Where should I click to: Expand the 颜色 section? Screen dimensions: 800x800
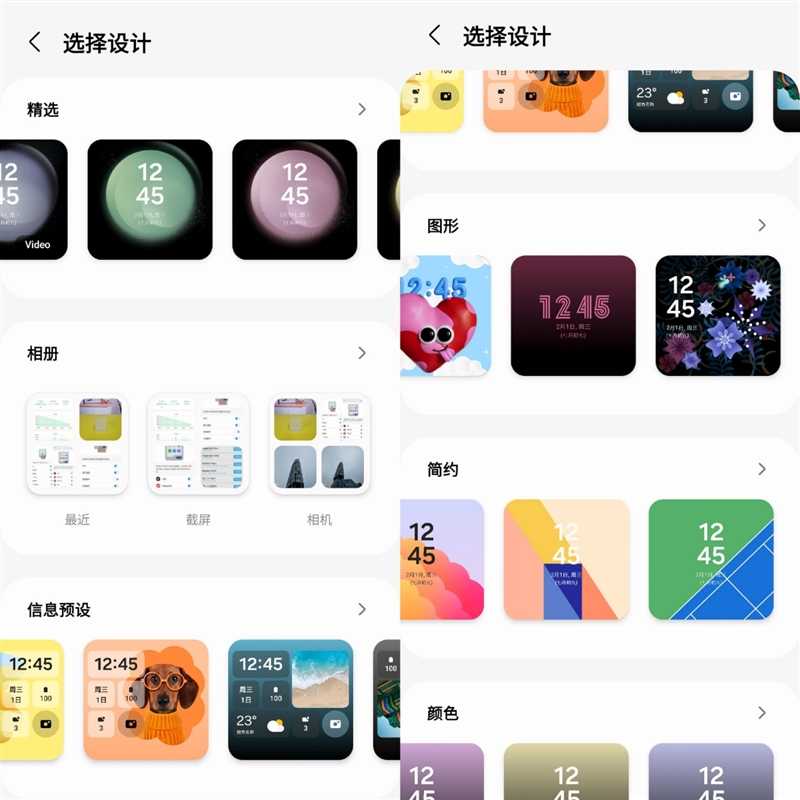point(762,713)
